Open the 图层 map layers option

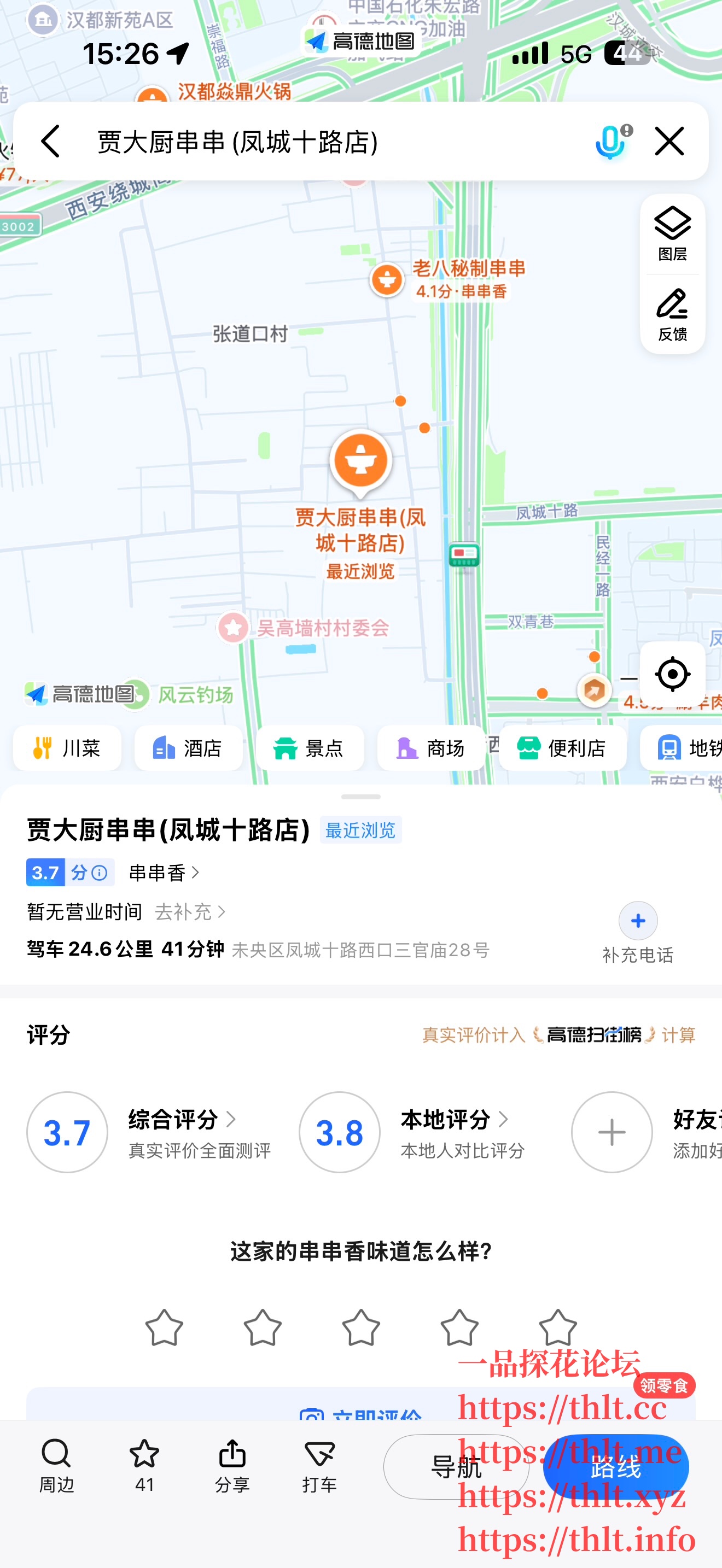pos(672,235)
